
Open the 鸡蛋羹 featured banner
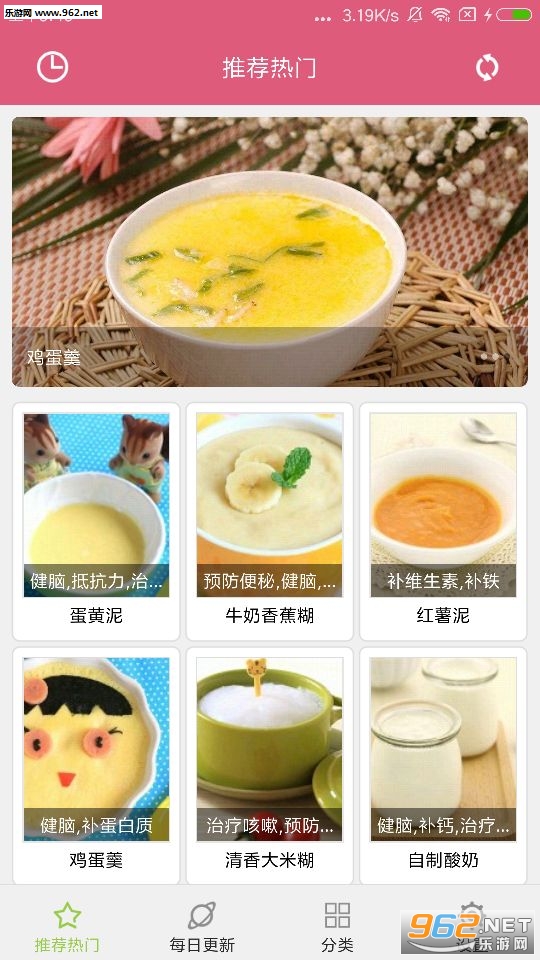coord(269,252)
